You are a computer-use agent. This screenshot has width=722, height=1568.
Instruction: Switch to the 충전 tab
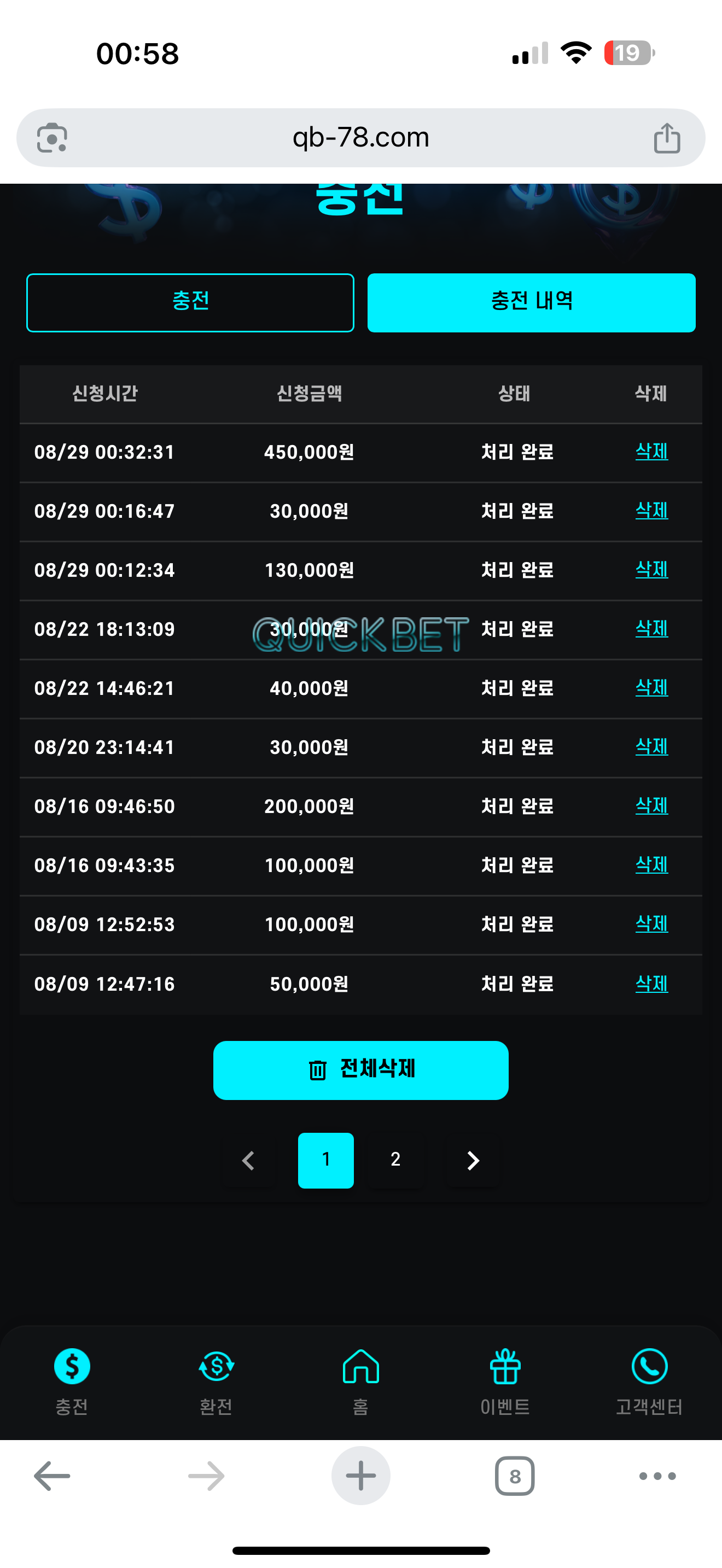(190, 302)
